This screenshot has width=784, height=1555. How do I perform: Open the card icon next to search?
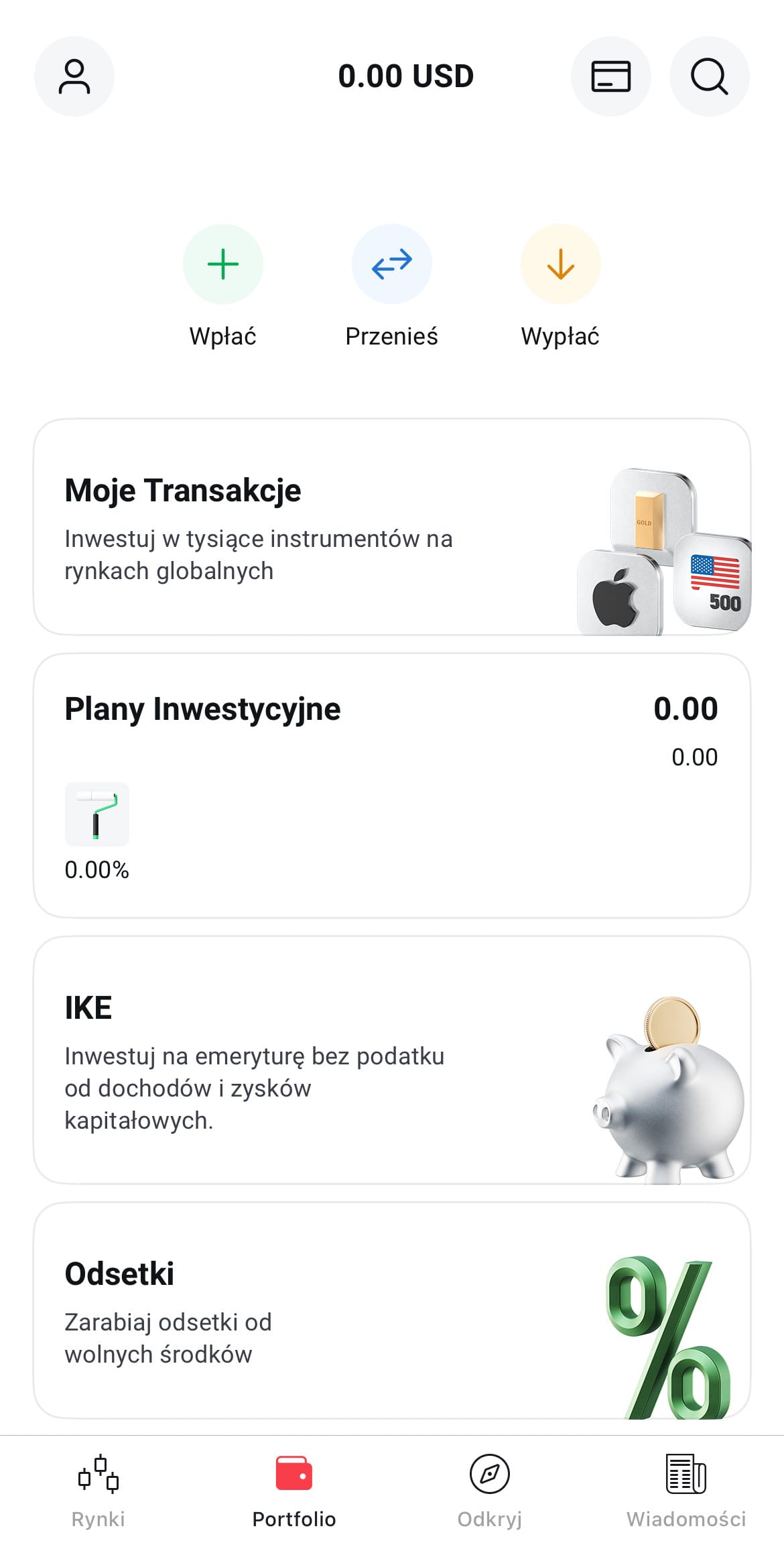pyautogui.click(x=610, y=76)
